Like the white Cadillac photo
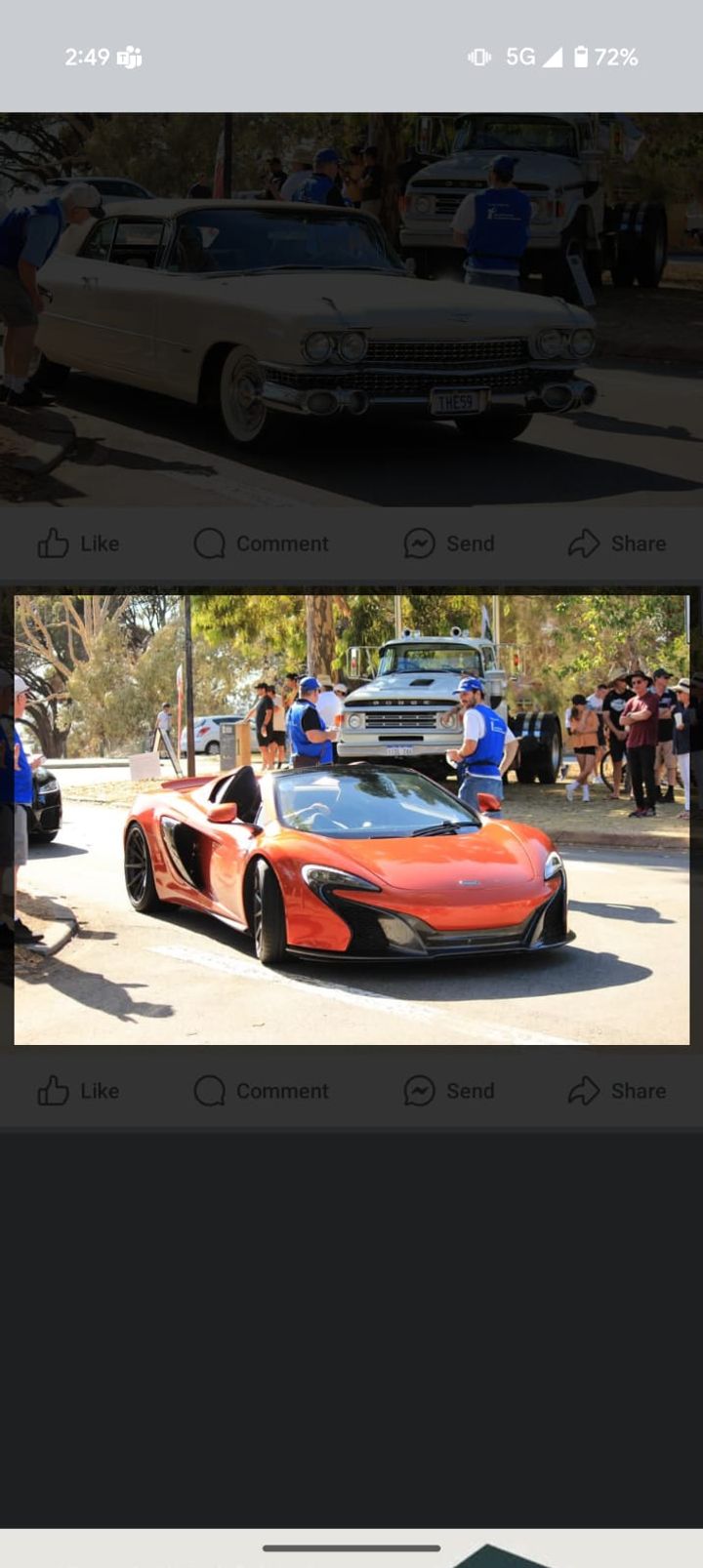The height and width of the screenshot is (1568, 703). coord(78,543)
